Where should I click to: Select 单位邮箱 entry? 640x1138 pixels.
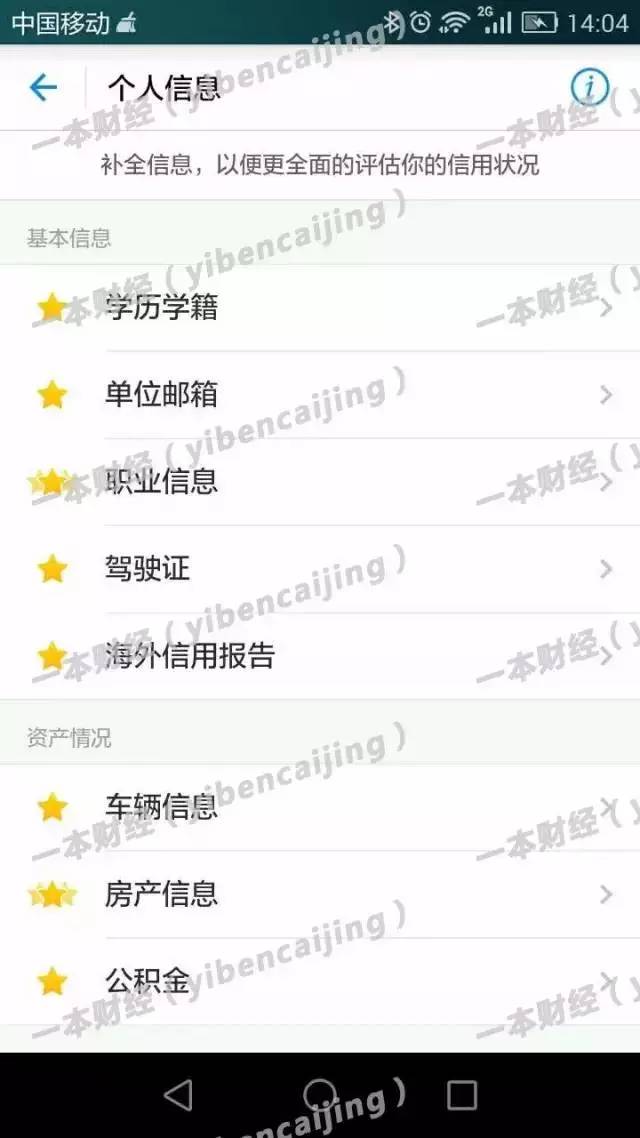point(320,395)
